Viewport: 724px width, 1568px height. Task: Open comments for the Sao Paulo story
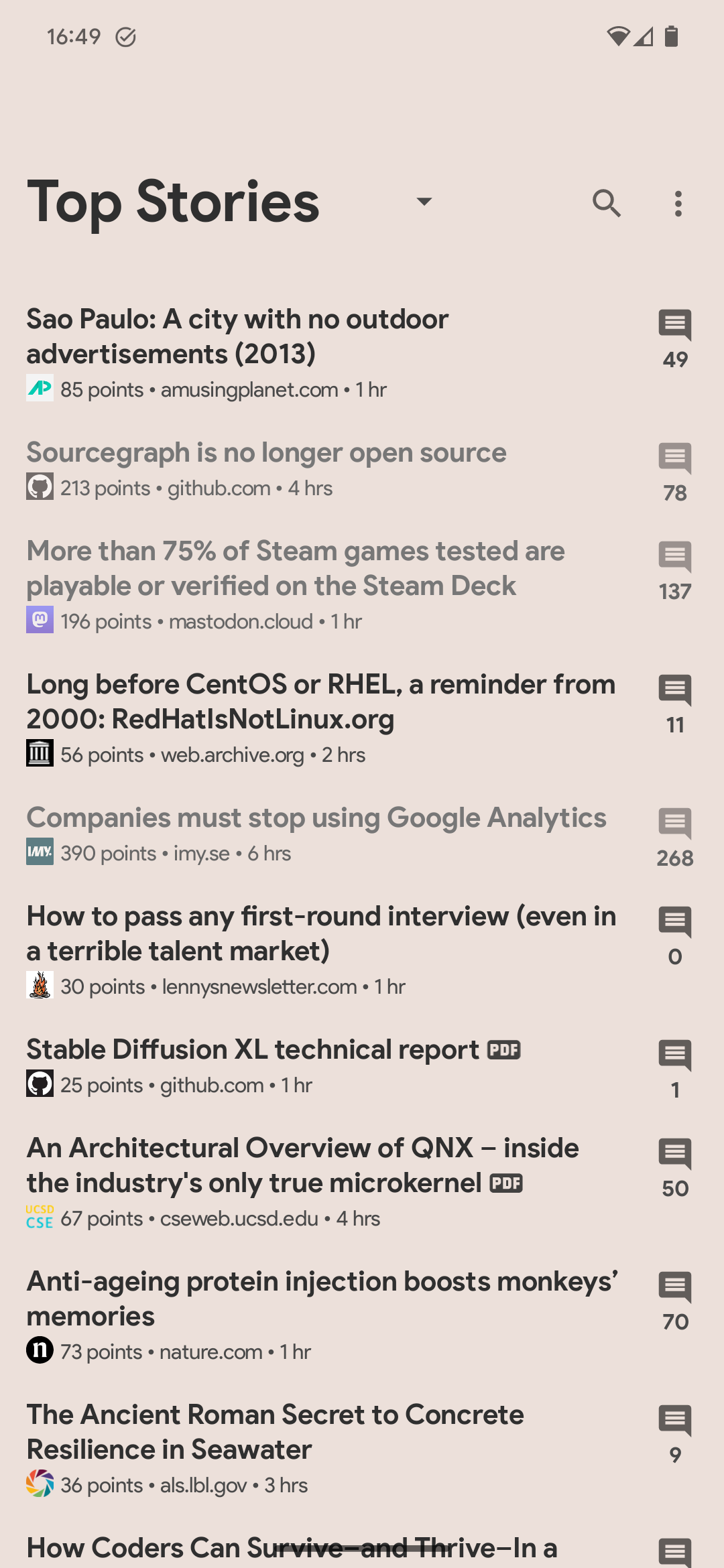pyautogui.click(x=675, y=335)
